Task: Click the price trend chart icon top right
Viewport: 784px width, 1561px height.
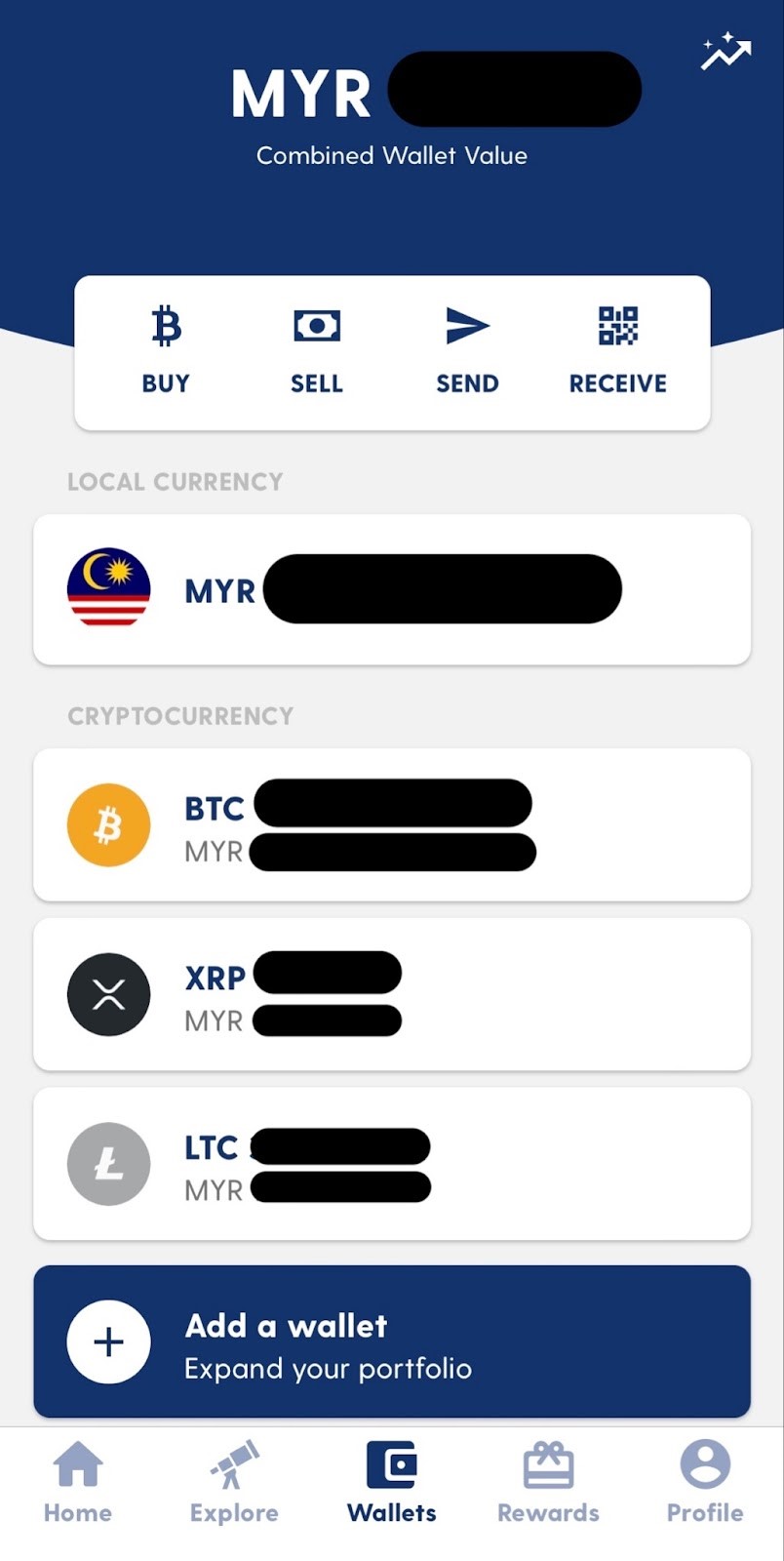Action: (x=725, y=51)
